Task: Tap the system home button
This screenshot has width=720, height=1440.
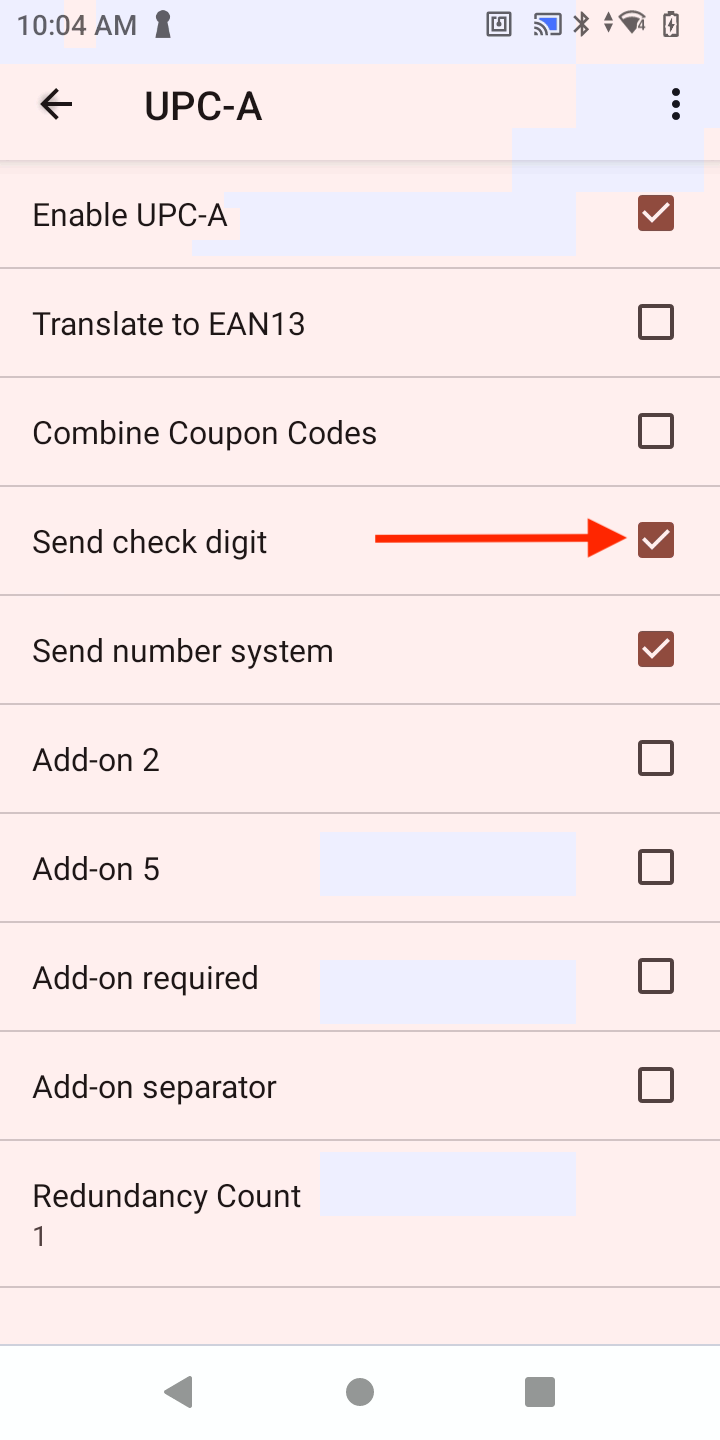Action: coord(360,1391)
